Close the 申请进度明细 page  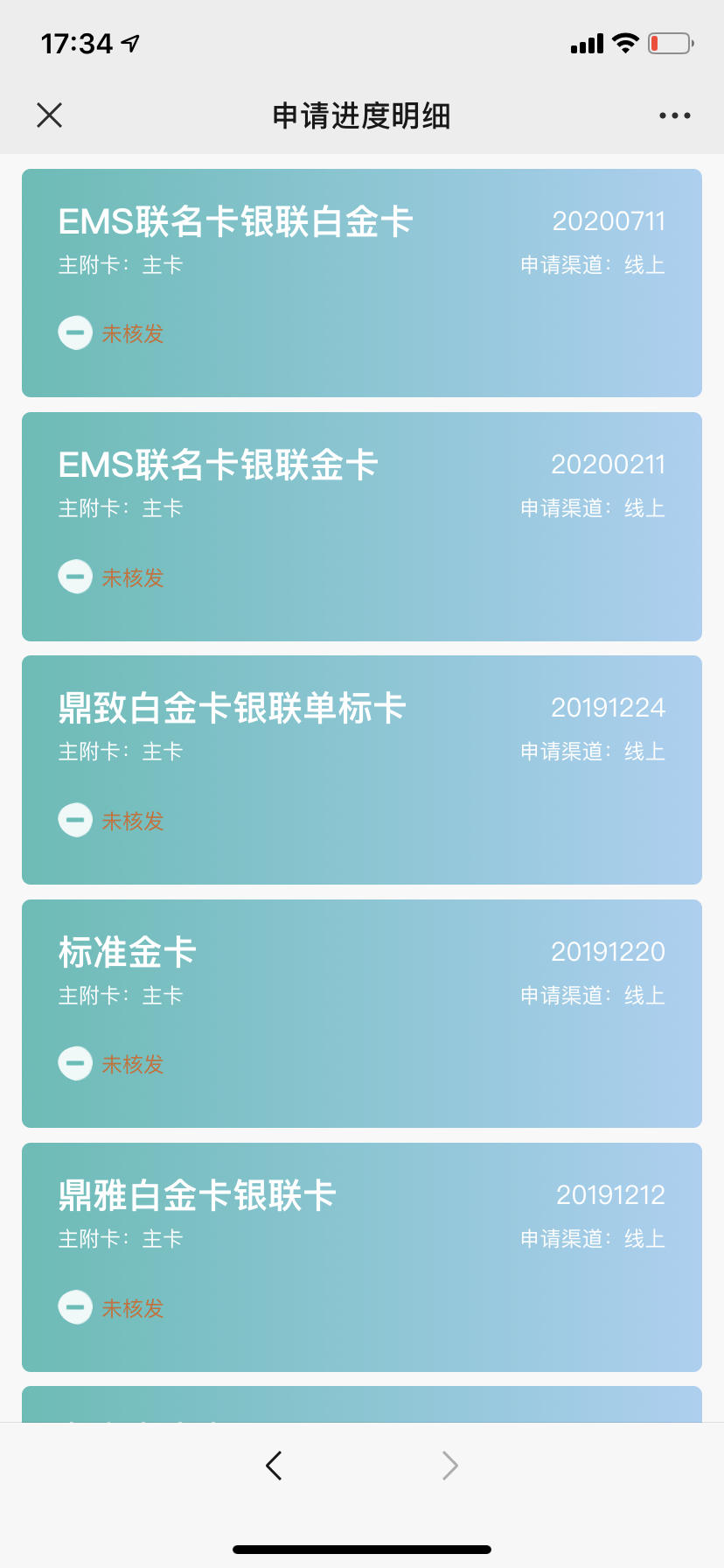pyautogui.click(x=50, y=115)
